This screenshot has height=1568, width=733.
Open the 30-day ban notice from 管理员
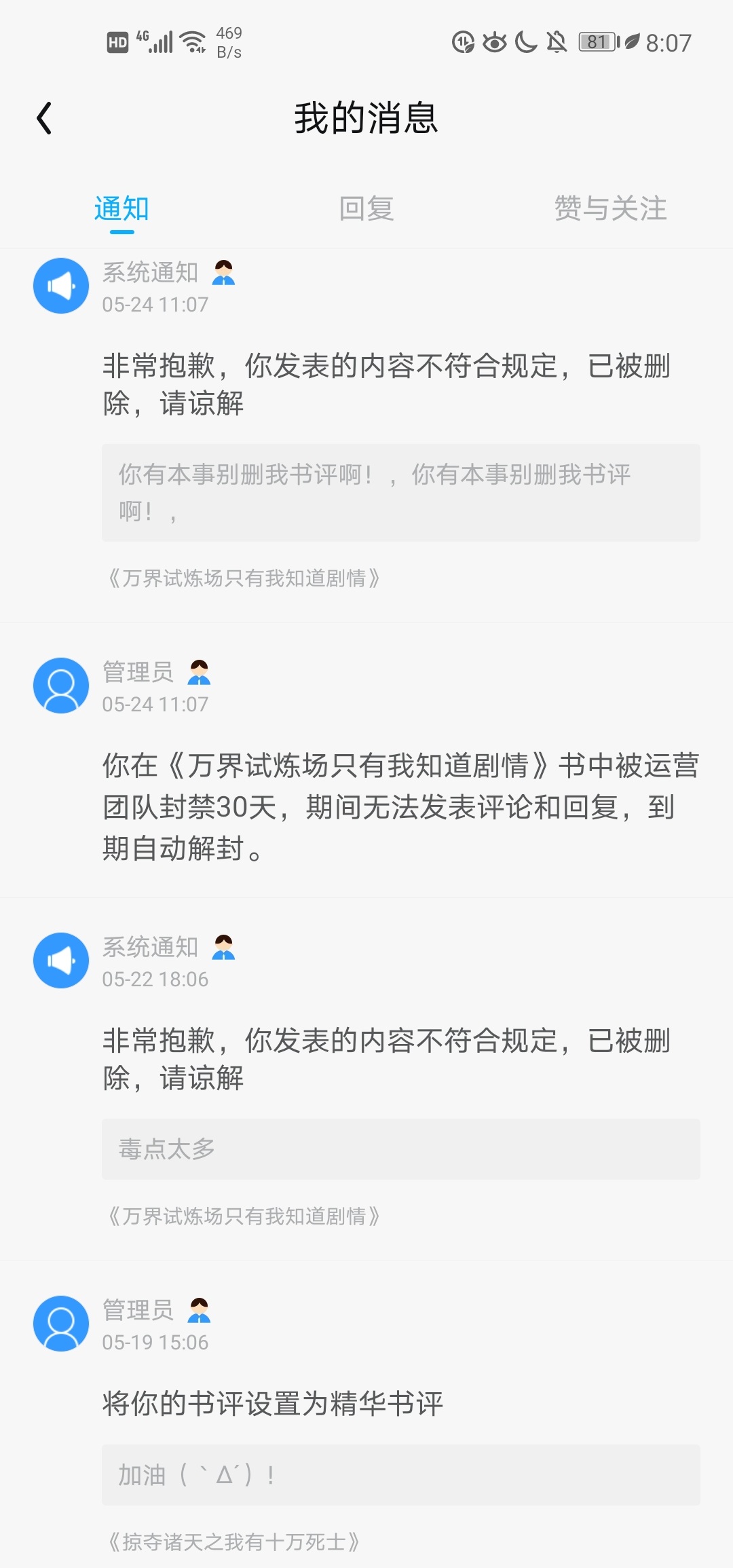[x=401, y=807]
